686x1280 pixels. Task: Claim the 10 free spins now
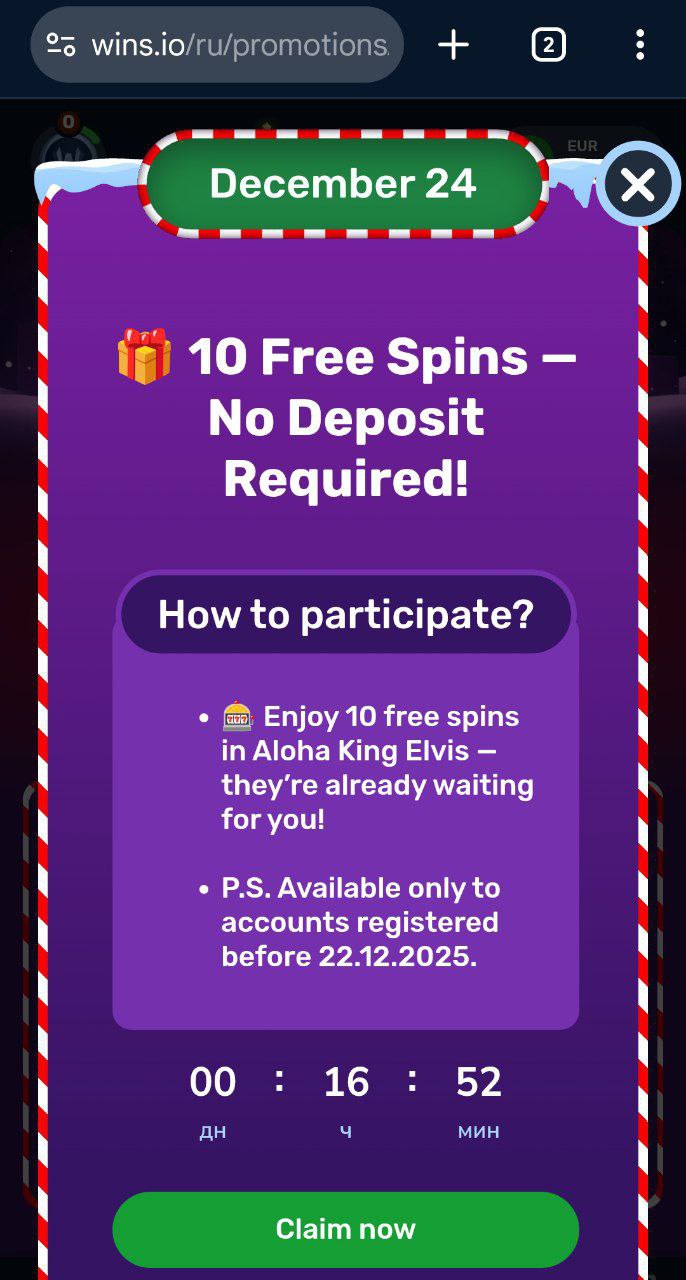point(345,1229)
